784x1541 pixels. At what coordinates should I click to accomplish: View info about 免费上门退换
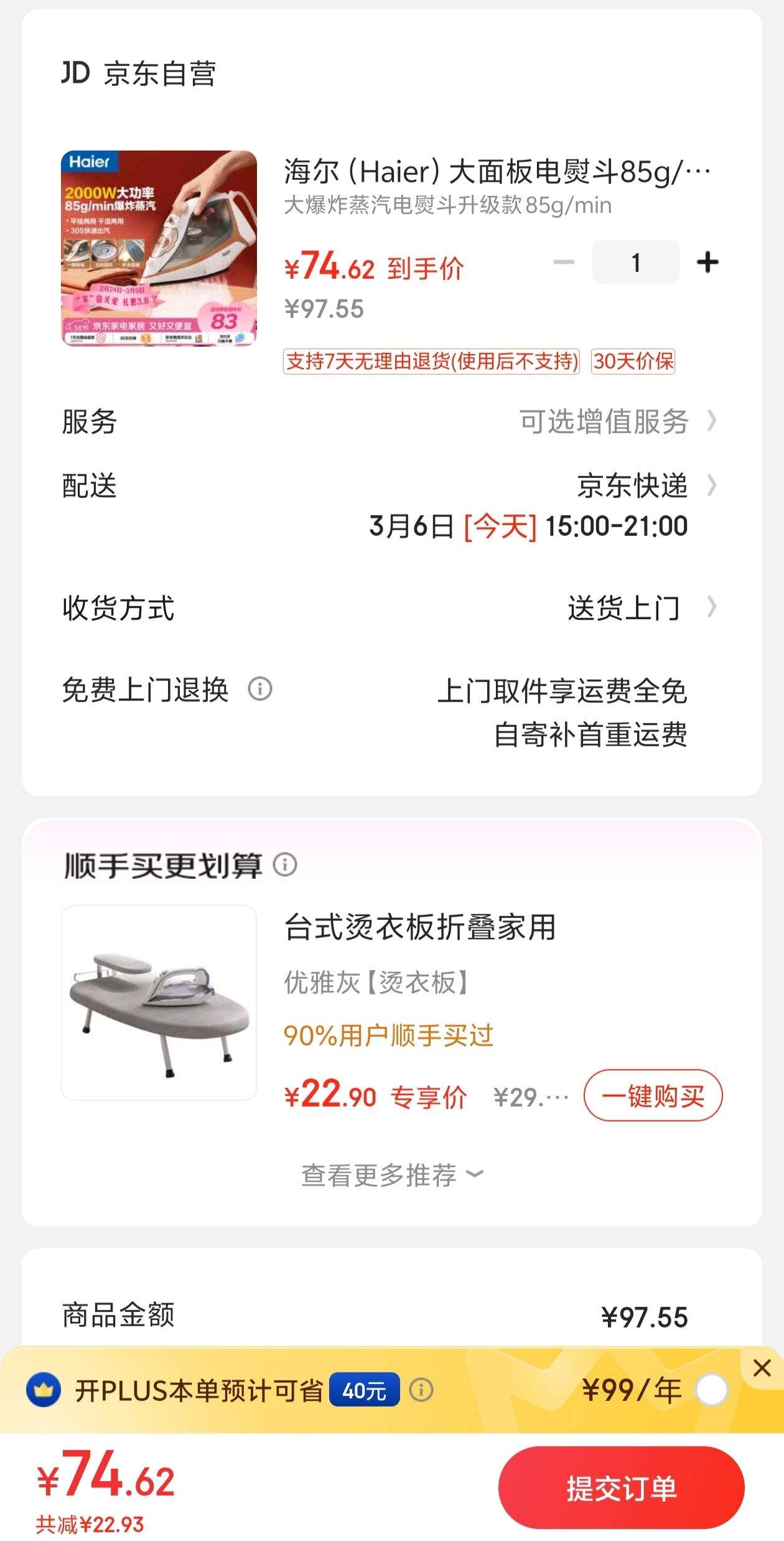[260, 690]
